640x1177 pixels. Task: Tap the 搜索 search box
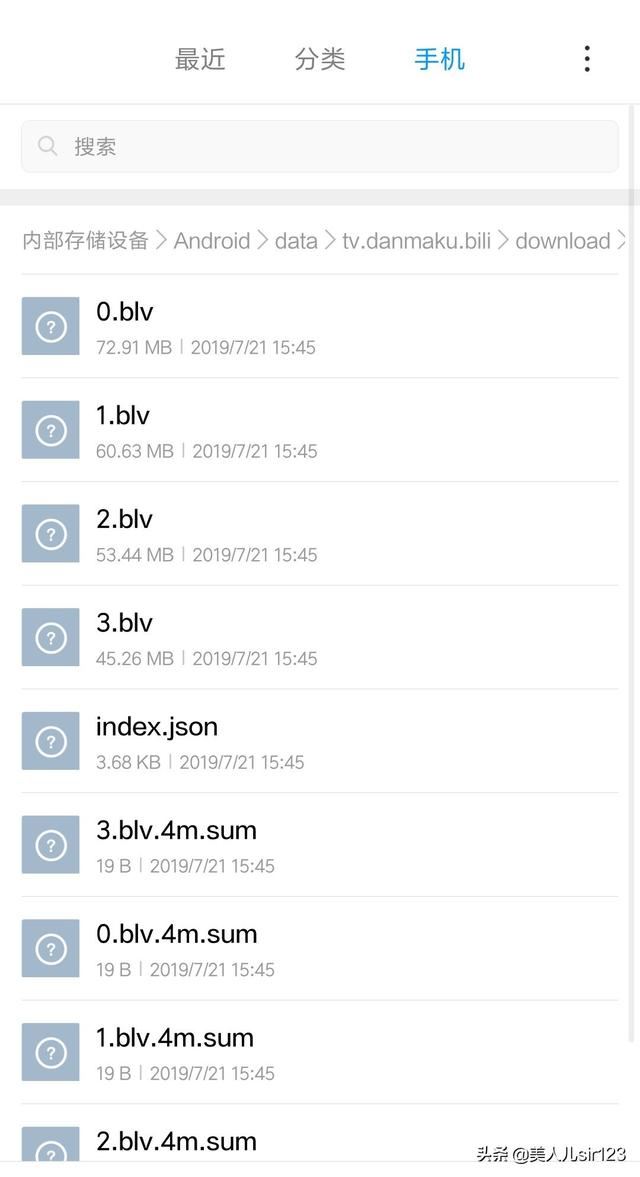click(320, 147)
